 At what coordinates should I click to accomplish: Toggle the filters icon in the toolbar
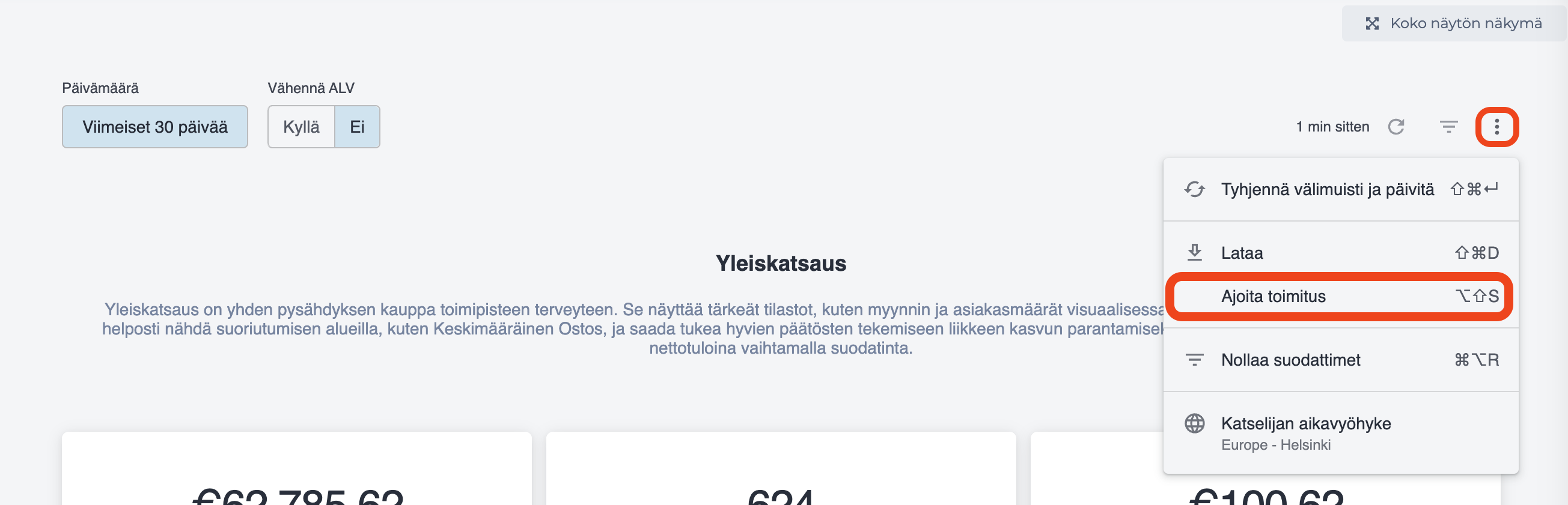click(1448, 127)
